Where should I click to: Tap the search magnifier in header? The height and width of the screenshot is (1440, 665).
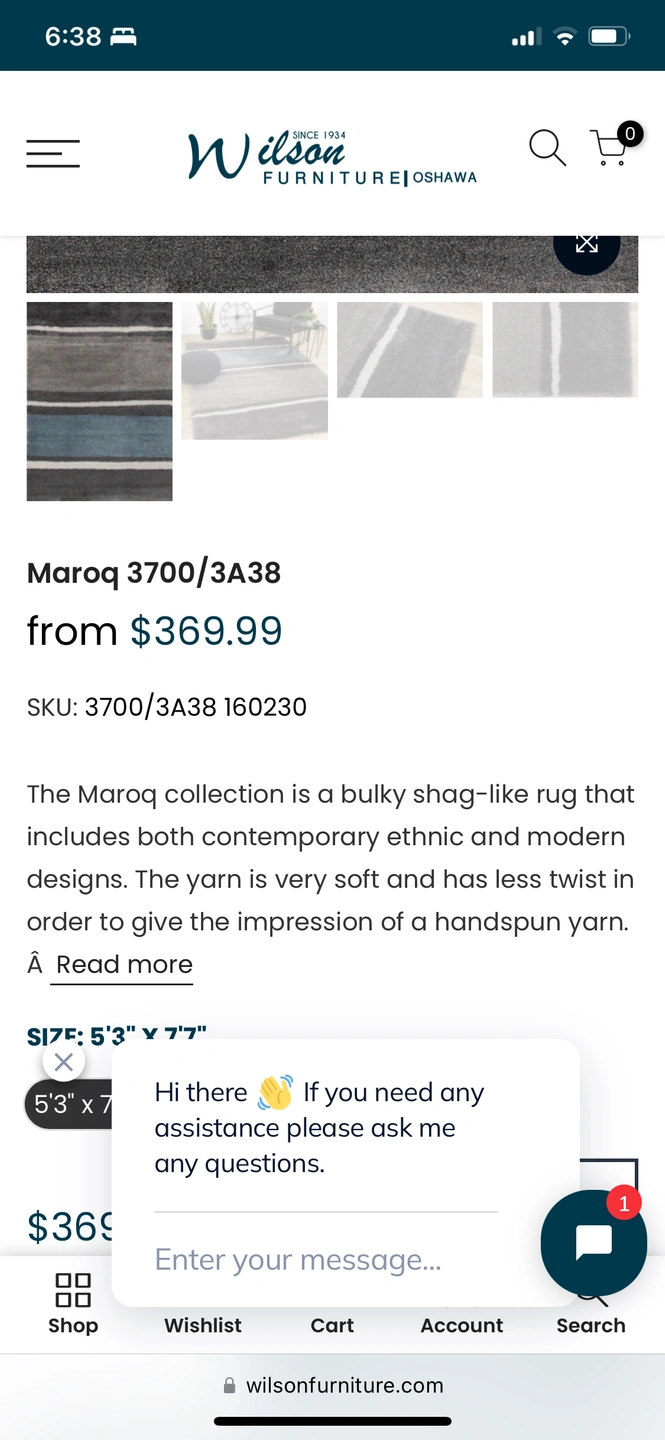click(547, 148)
